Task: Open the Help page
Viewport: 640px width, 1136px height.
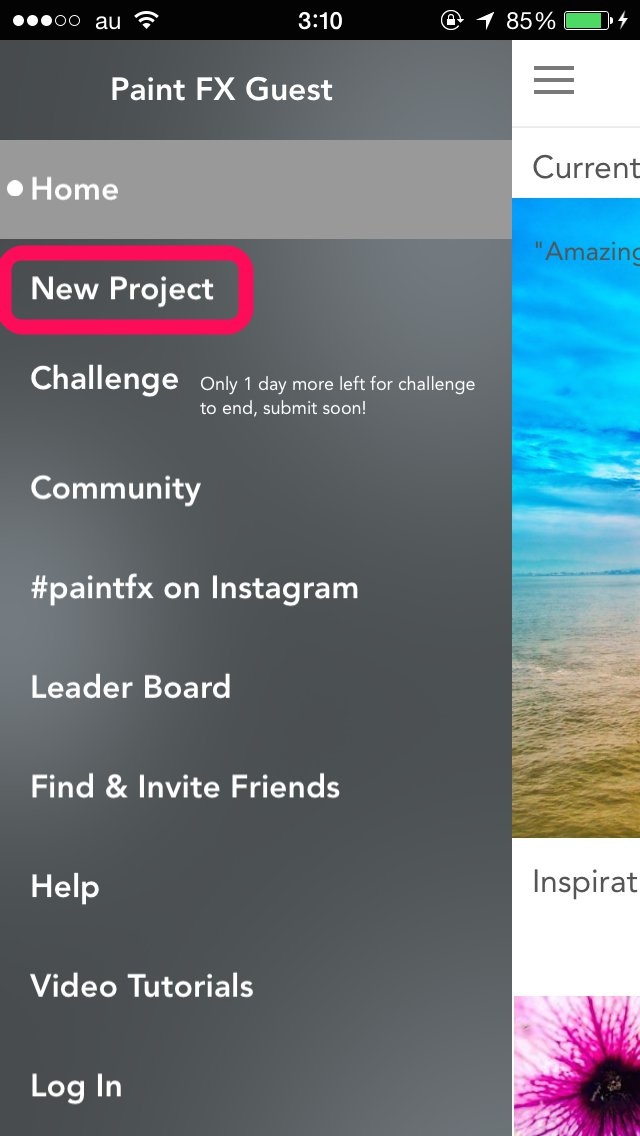Action: pyautogui.click(x=65, y=887)
